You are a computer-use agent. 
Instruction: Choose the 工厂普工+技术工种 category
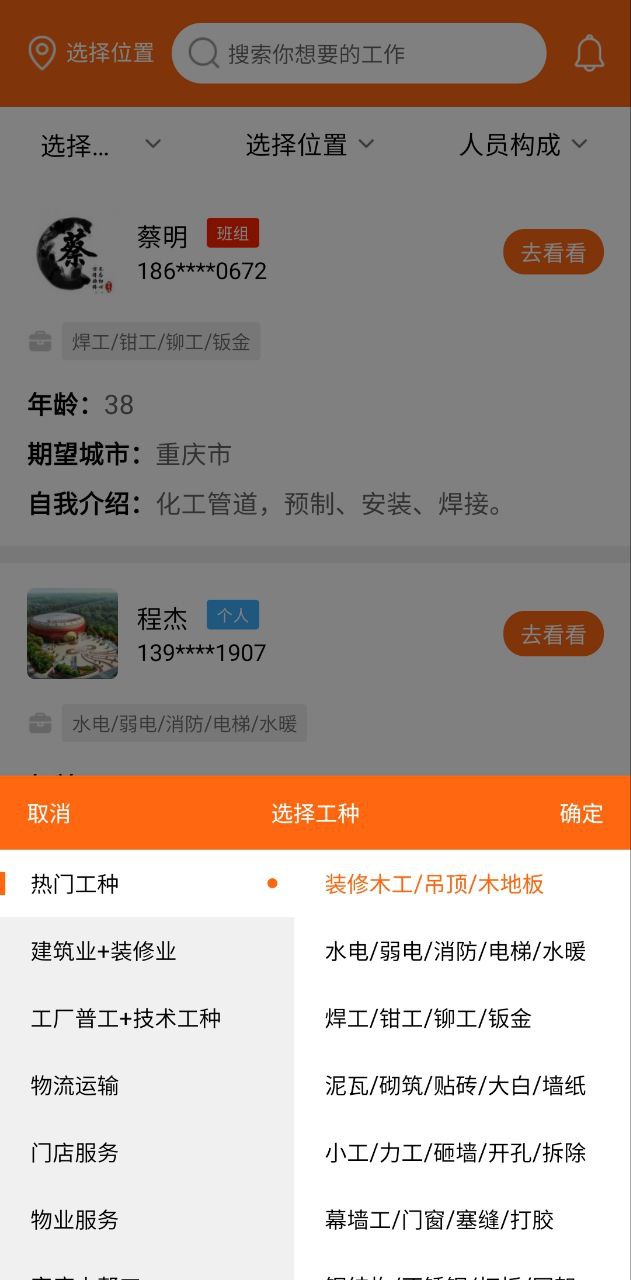point(126,1018)
